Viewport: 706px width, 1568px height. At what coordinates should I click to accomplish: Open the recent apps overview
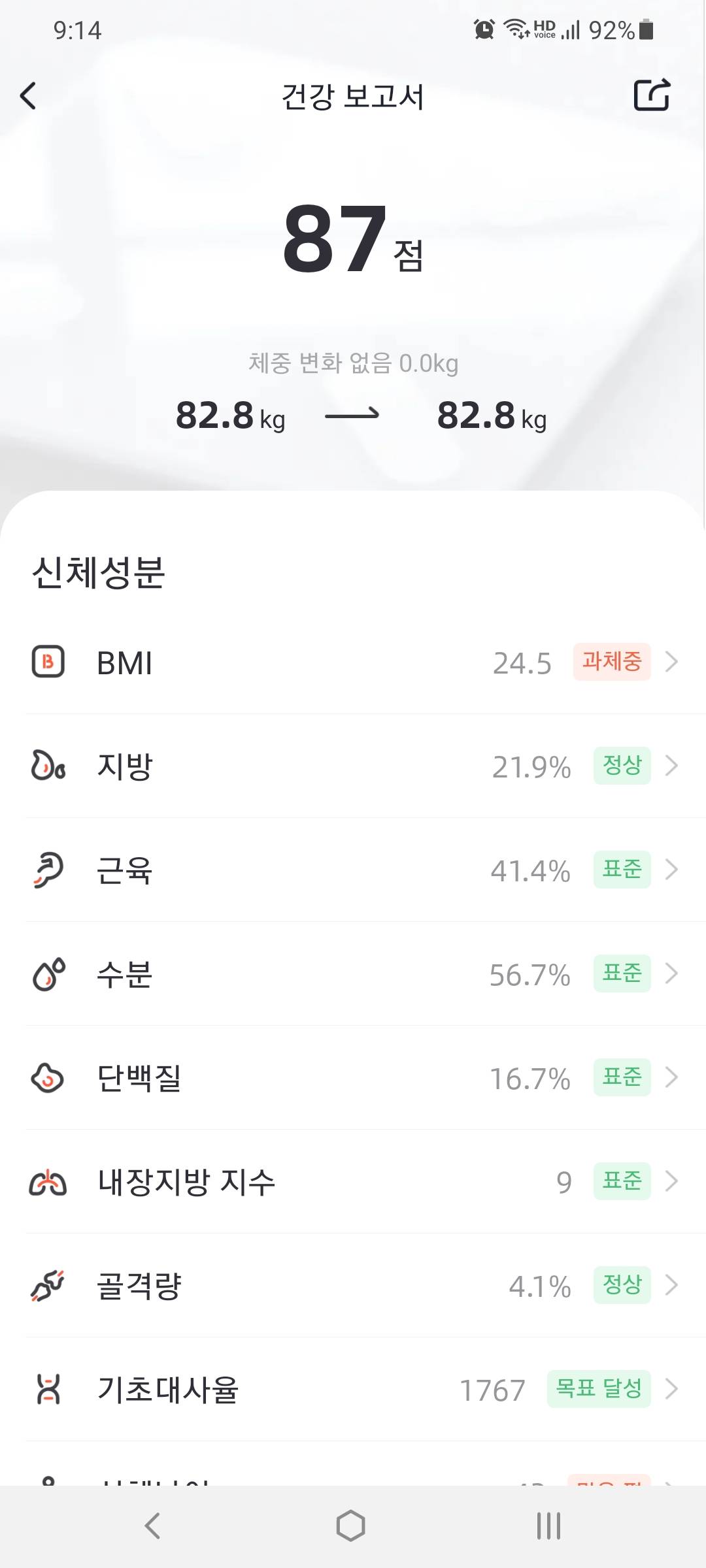click(548, 1526)
